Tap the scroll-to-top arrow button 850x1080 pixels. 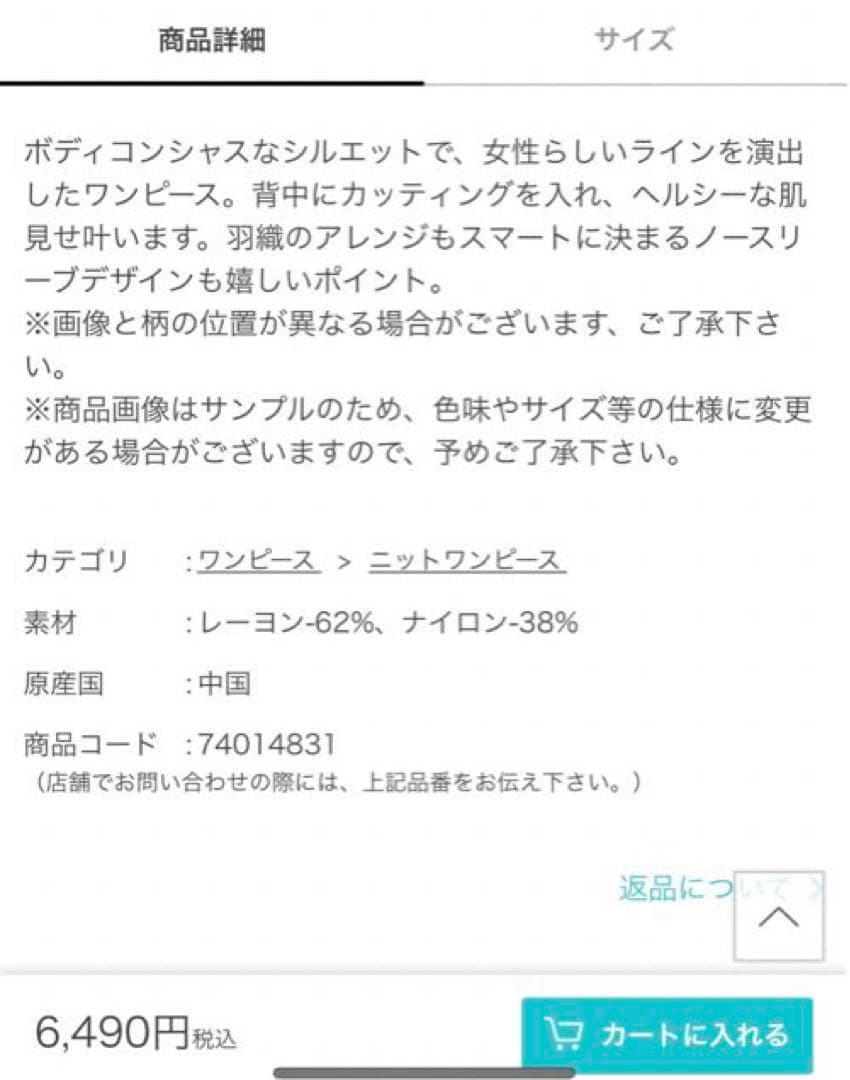(x=778, y=917)
